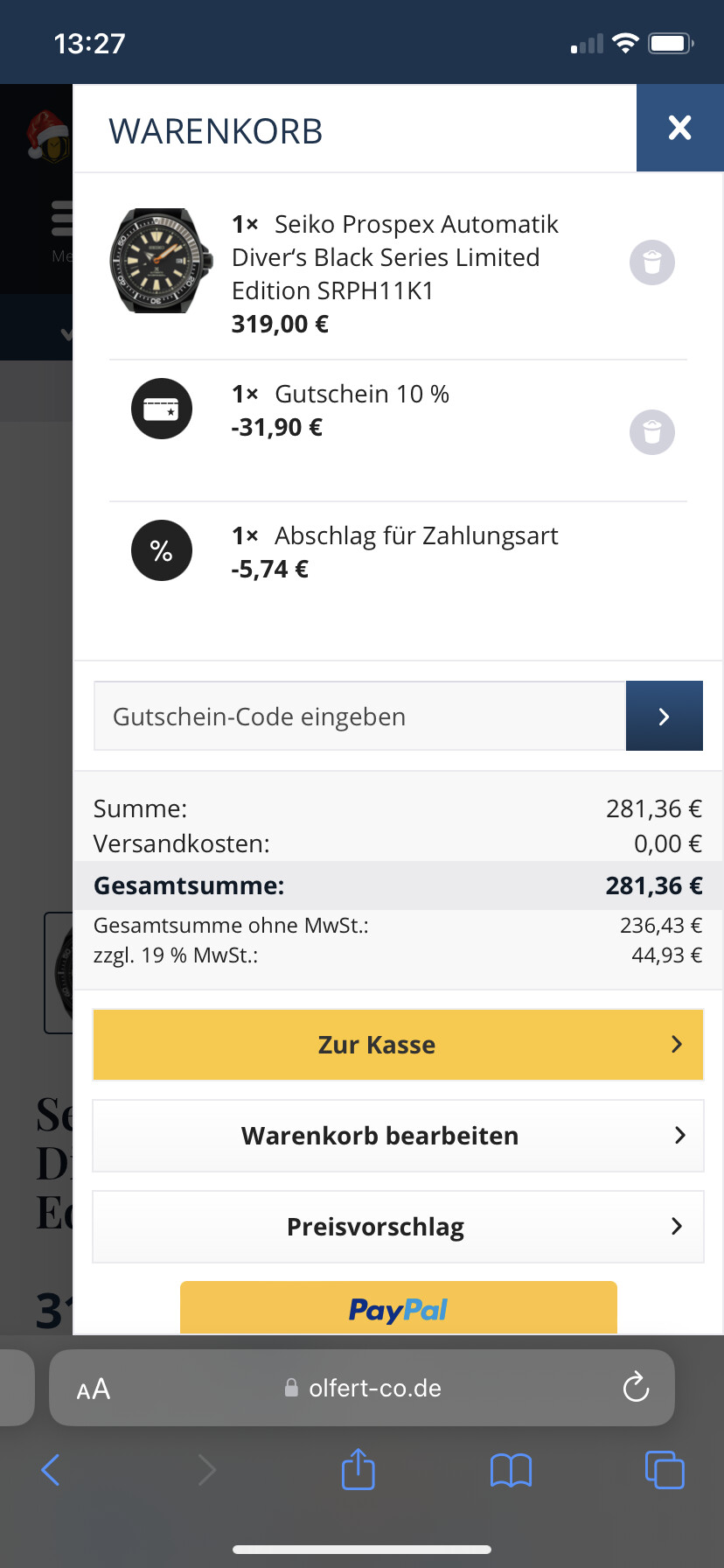
Task: Close the Warenkorb panel
Action: (x=679, y=128)
